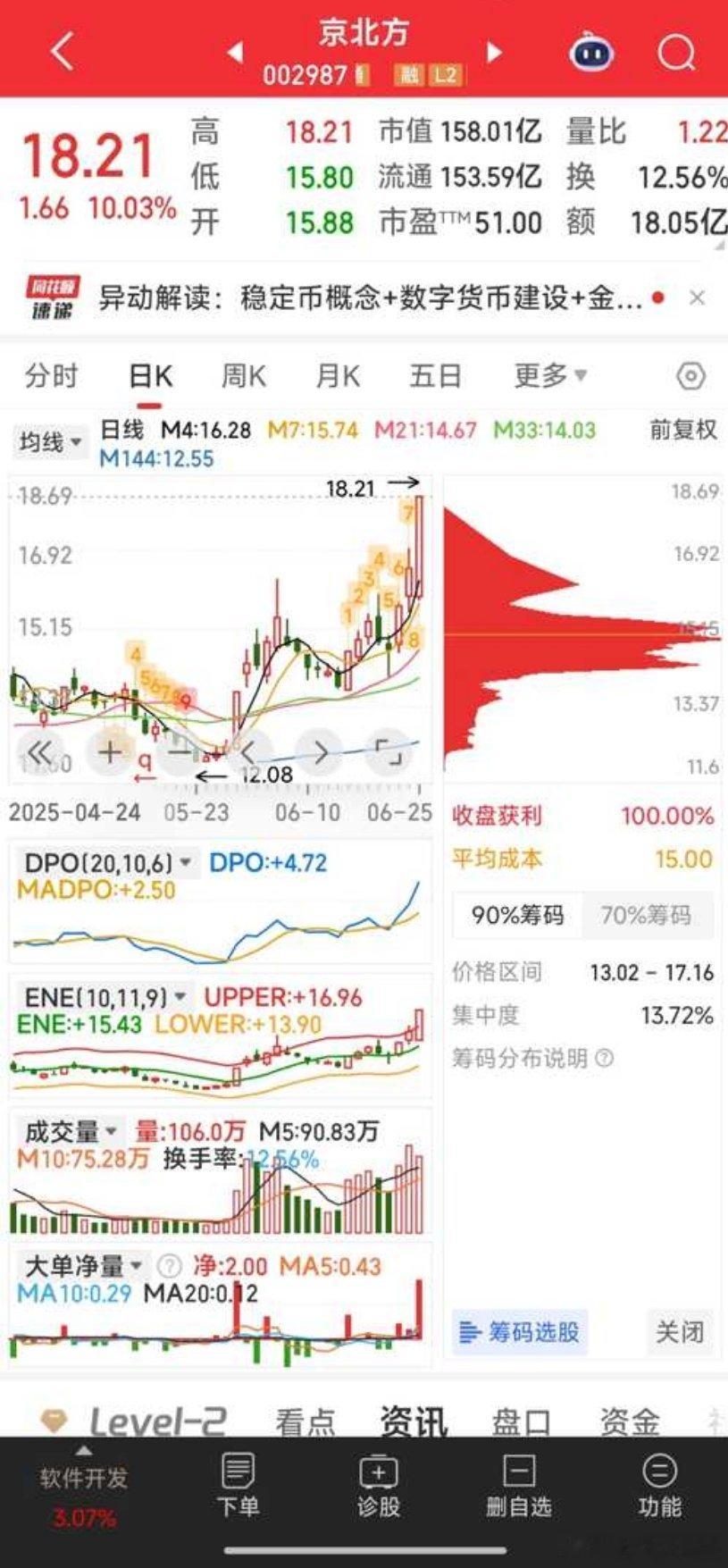Expand the 均线 indicator dropdown
Screen dimensions: 728x1568
click(50, 441)
